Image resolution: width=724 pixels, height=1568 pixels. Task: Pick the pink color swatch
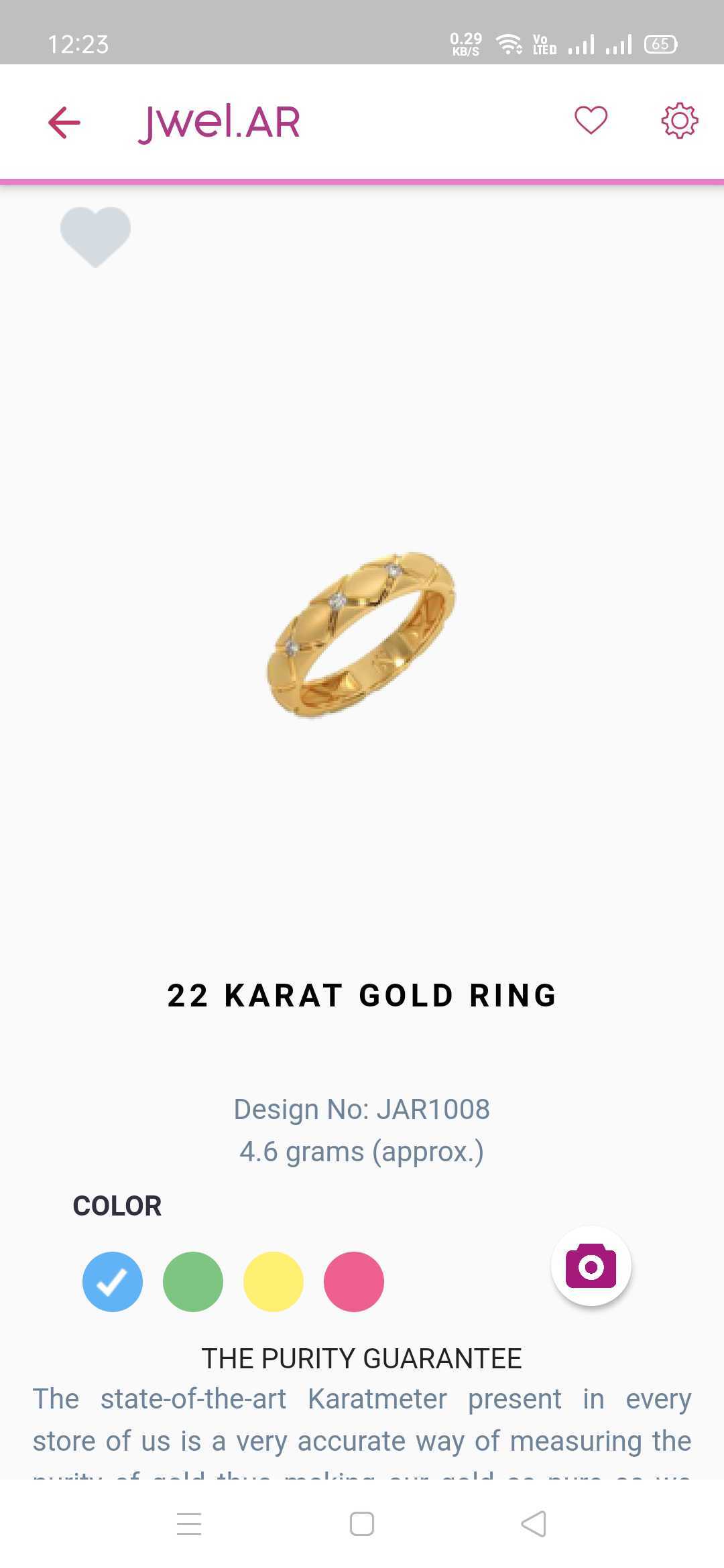coord(354,1281)
